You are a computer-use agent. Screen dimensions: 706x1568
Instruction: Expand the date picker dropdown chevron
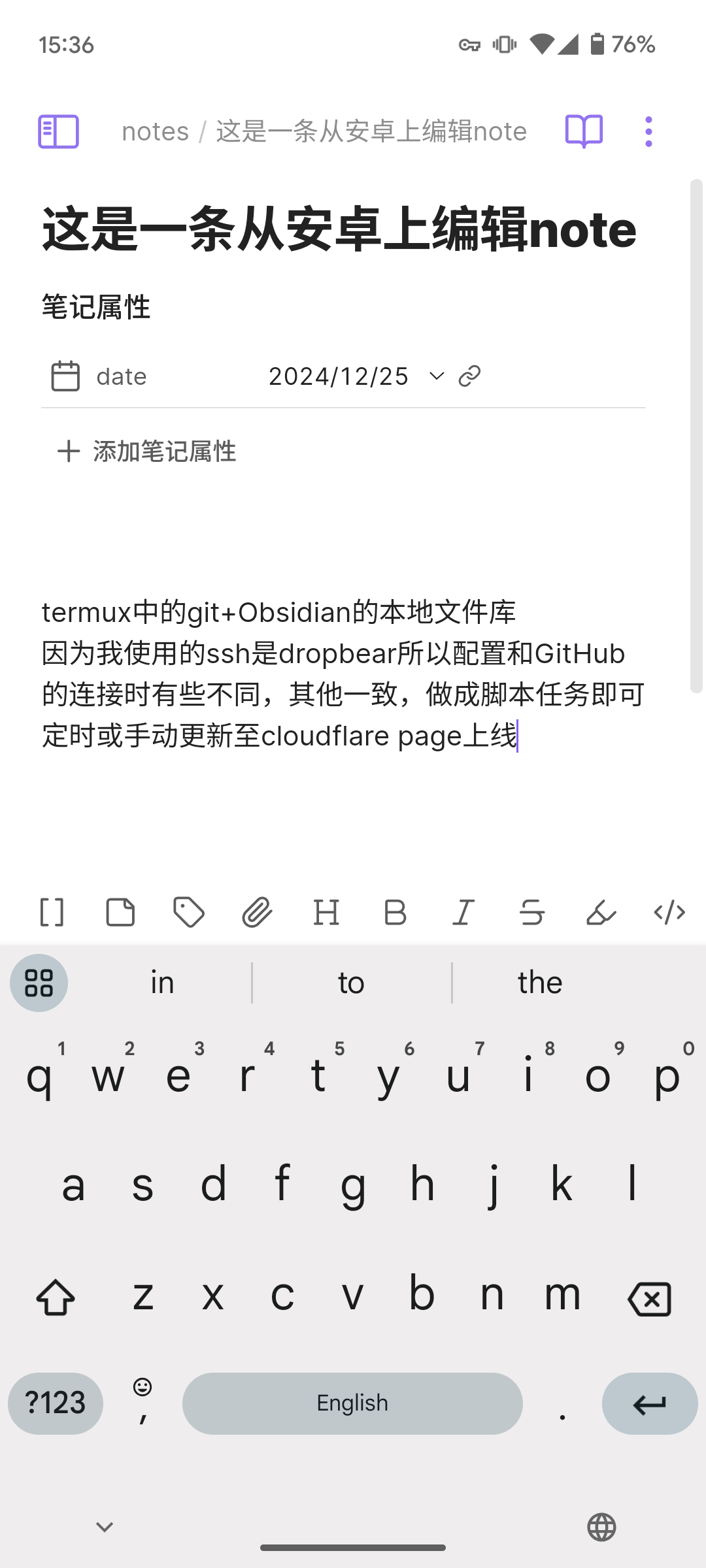[x=436, y=376]
